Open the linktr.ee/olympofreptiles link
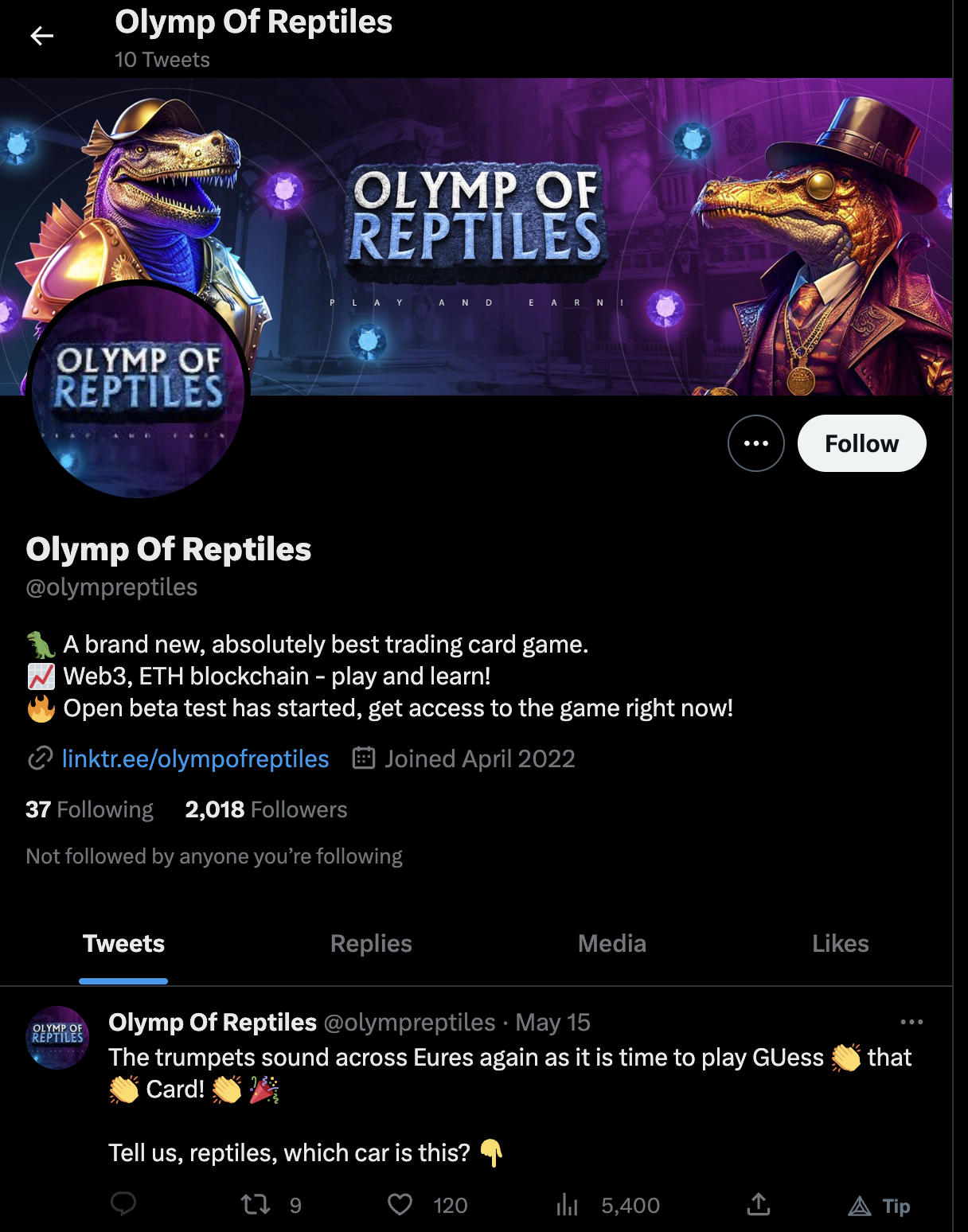Viewport: 968px width, 1232px height. point(195,758)
